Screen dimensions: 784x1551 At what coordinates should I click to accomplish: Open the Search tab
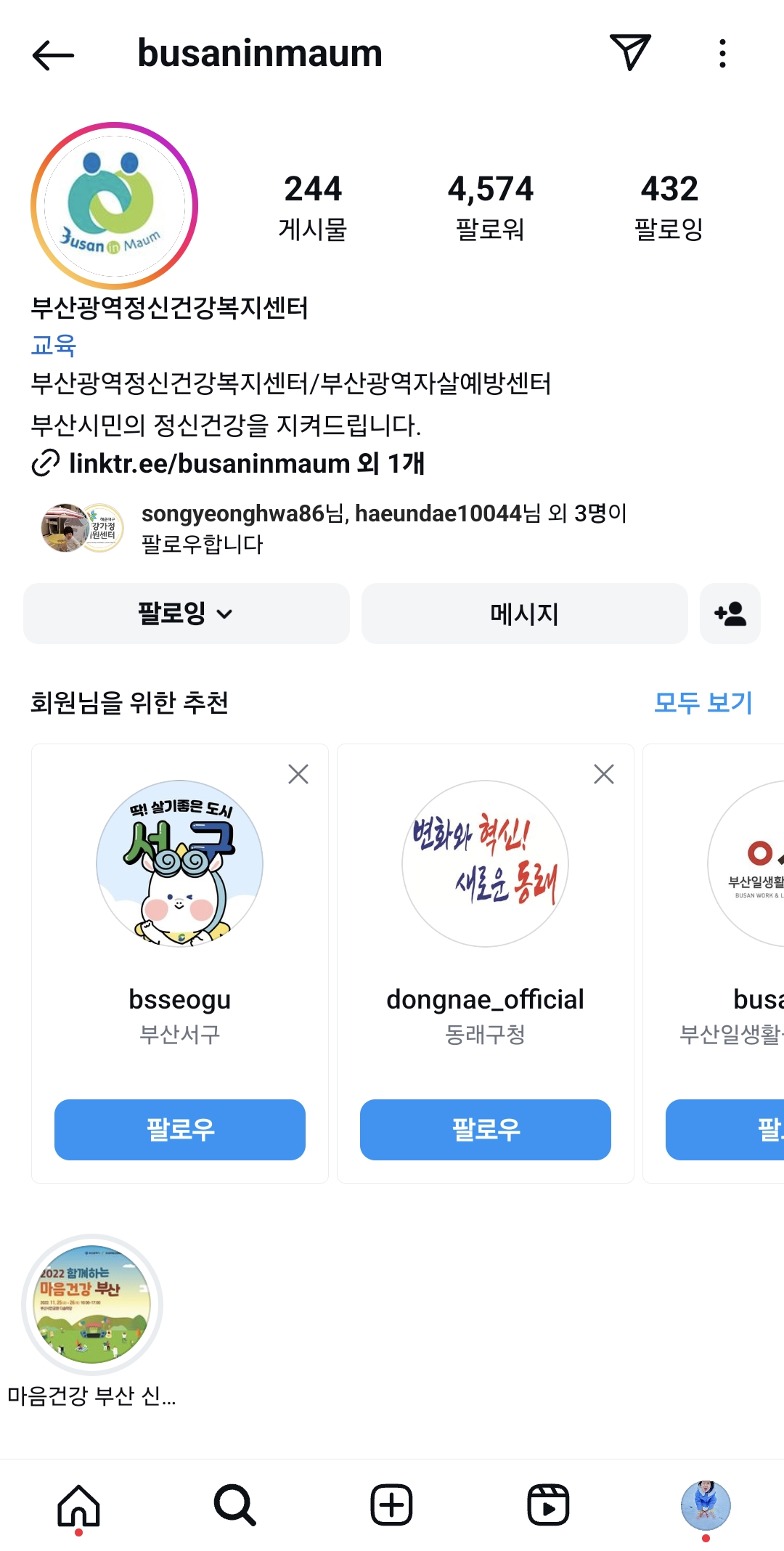(x=234, y=1505)
